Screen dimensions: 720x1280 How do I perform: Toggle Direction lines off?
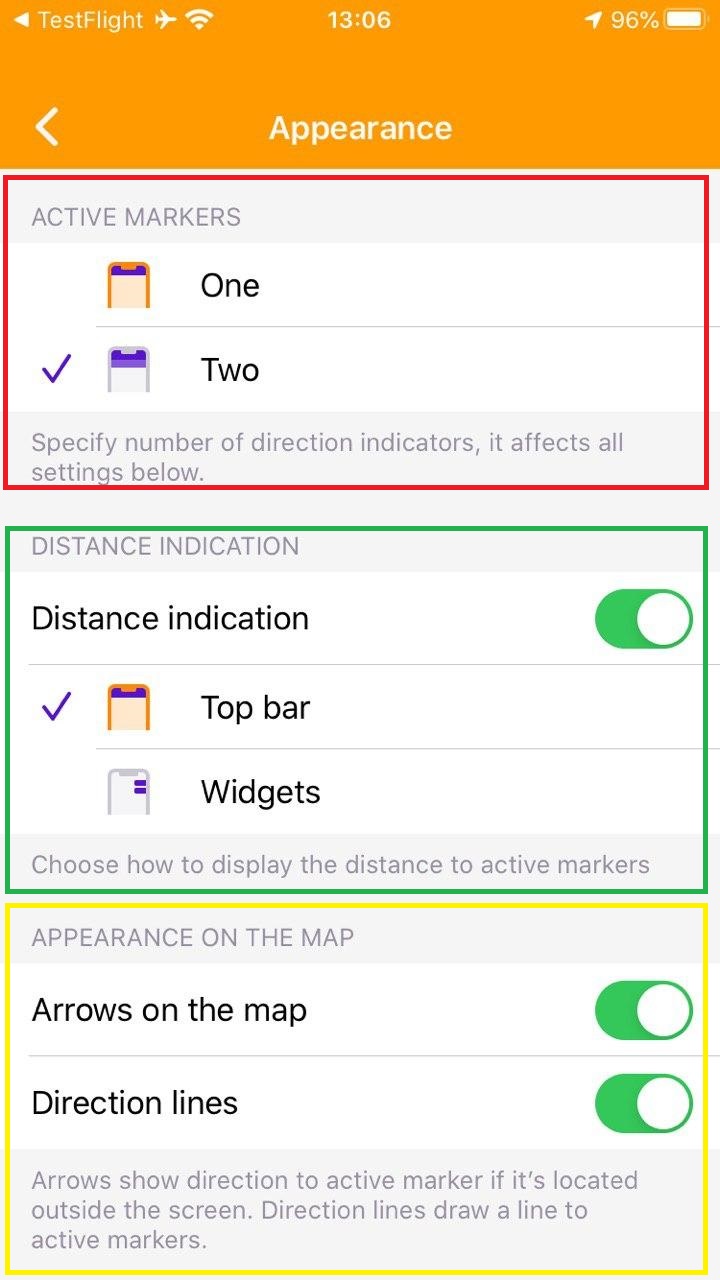click(643, 1103)
